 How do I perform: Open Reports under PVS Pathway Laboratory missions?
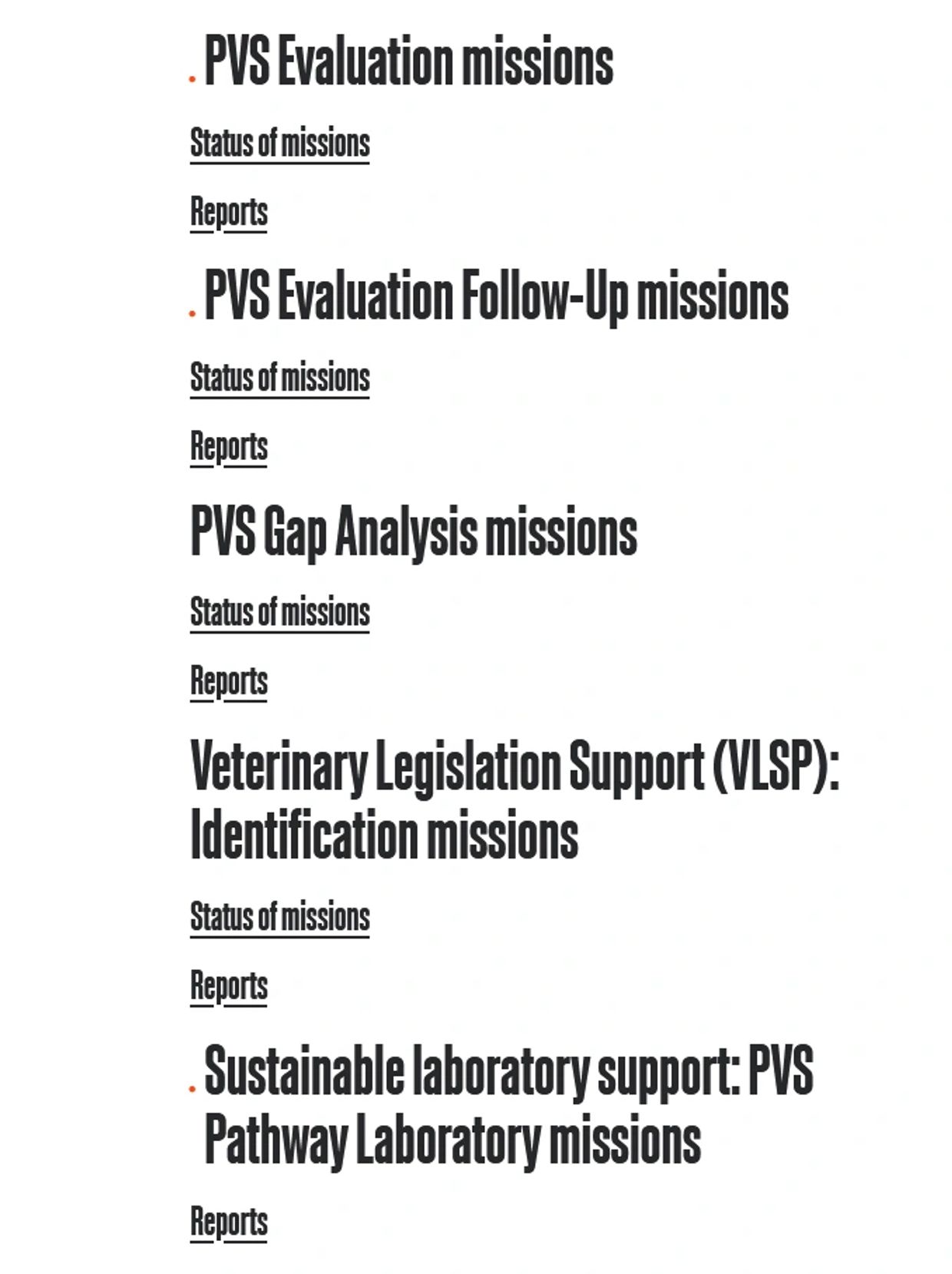(229, 1222)
